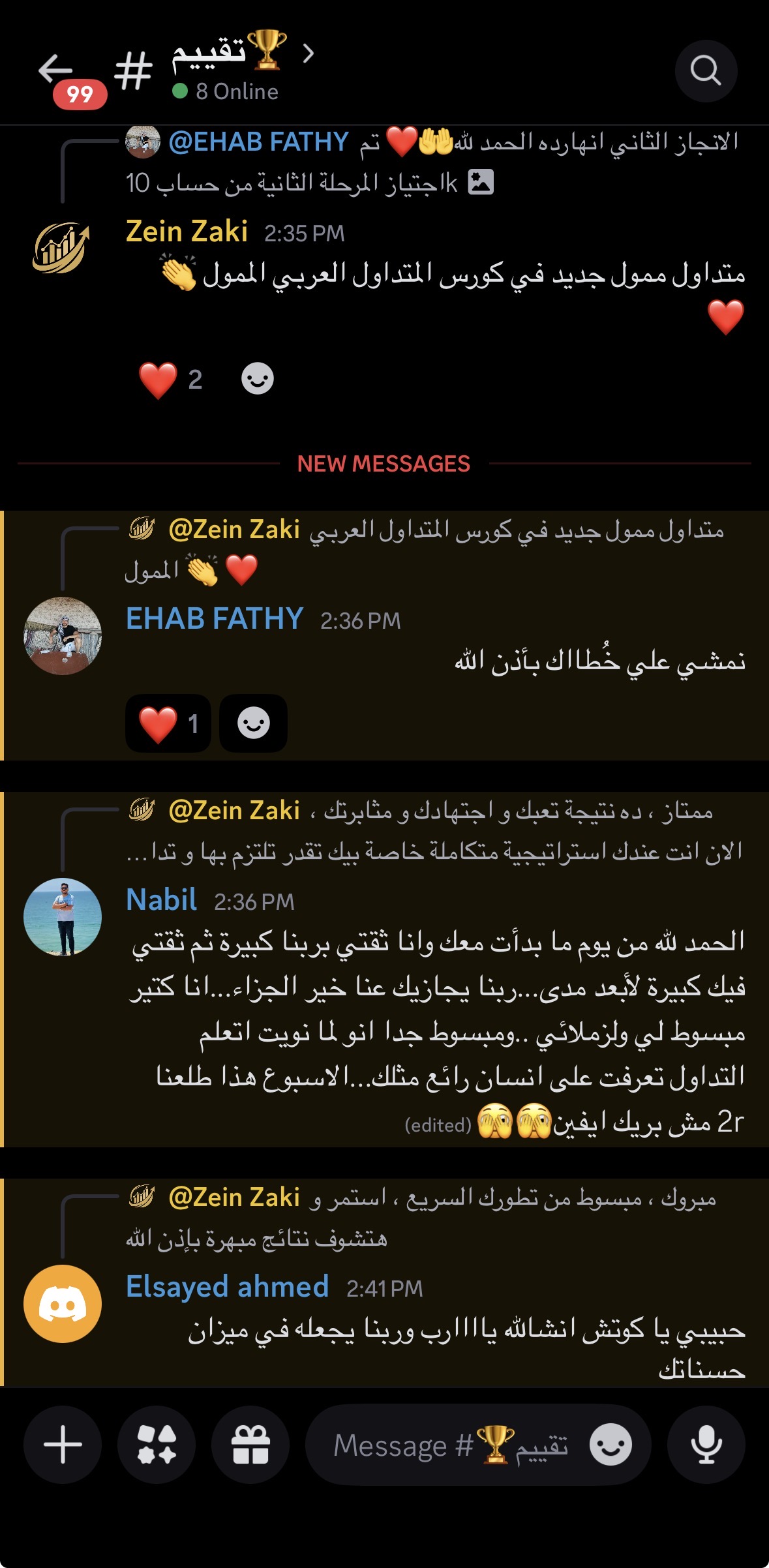Go back from the channel
This screenshot has height=1568, width=769.
(x=56, y=70)
